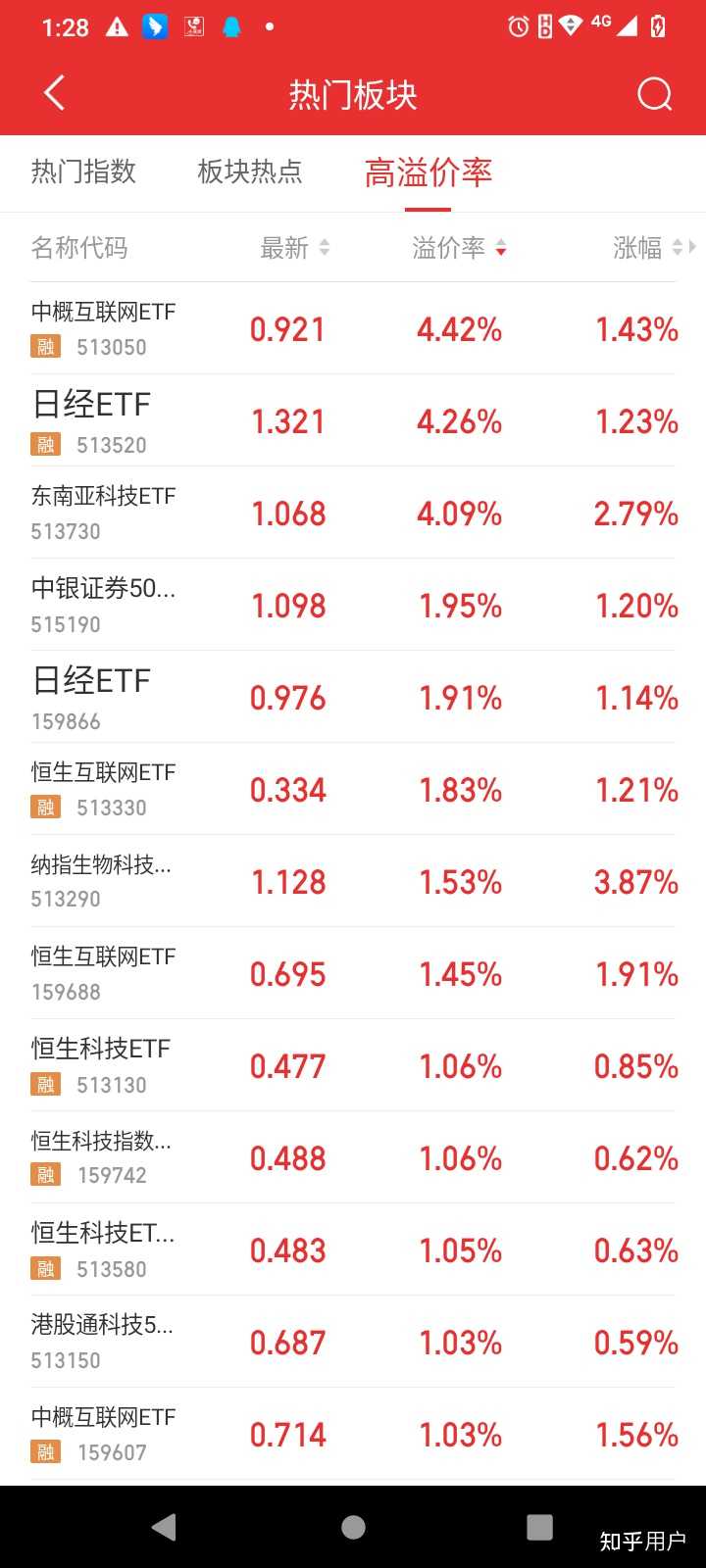
Task: Tap the notification bell icon in status bar
Action: point(231,26)
